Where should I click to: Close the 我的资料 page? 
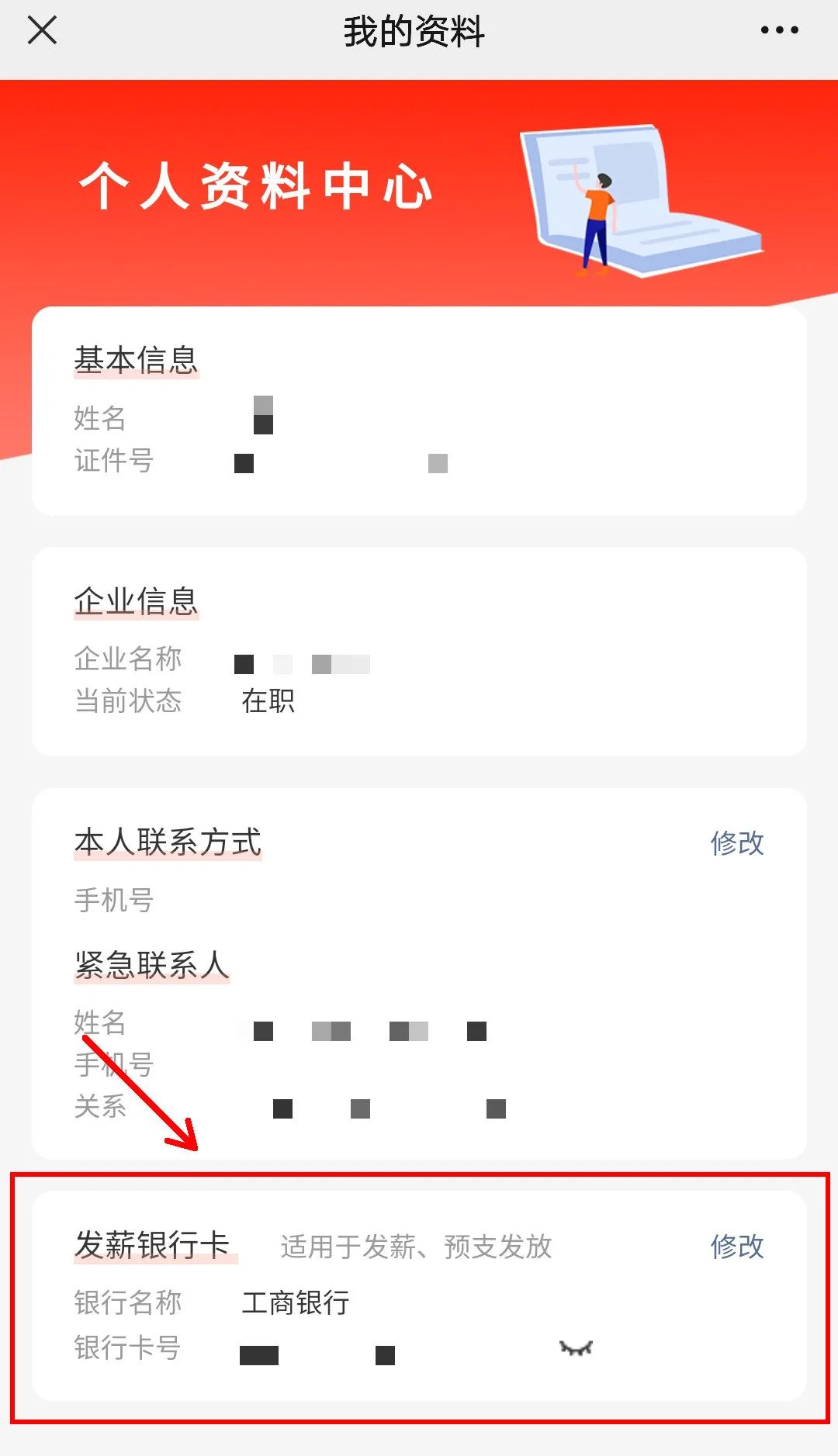click(x=42, y=31)
